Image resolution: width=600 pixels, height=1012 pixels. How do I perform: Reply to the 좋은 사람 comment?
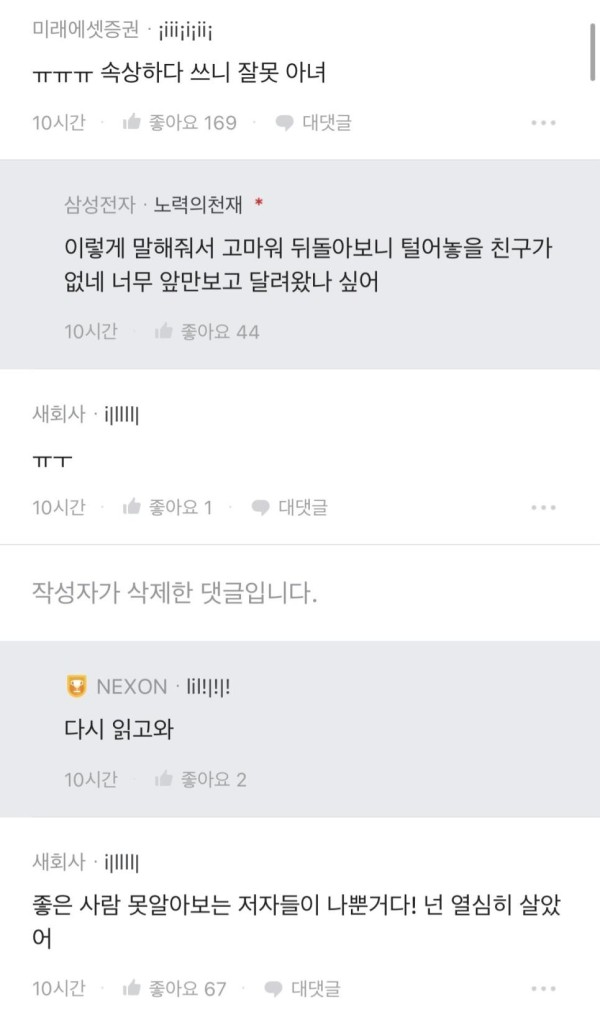[303, 989]
